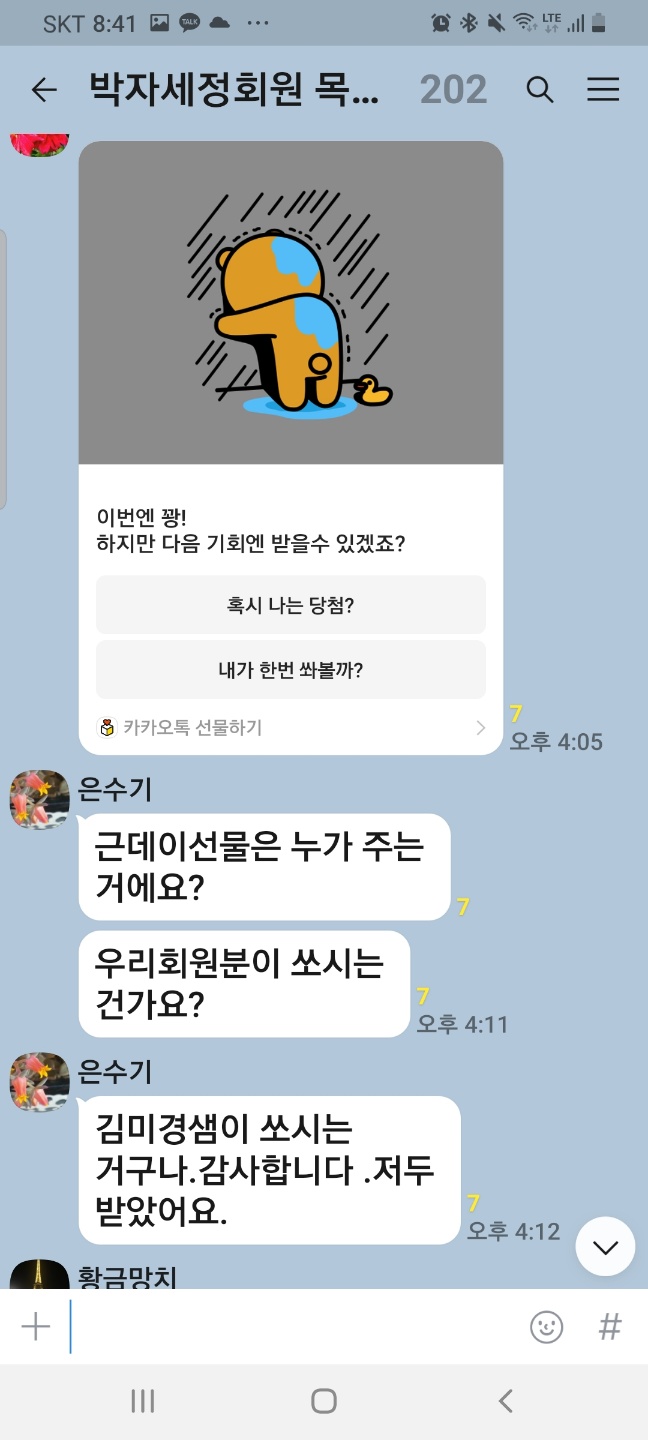Open the emoticon picker
The width and height of the screenshot is (648, 1440).
point(546,1327)
